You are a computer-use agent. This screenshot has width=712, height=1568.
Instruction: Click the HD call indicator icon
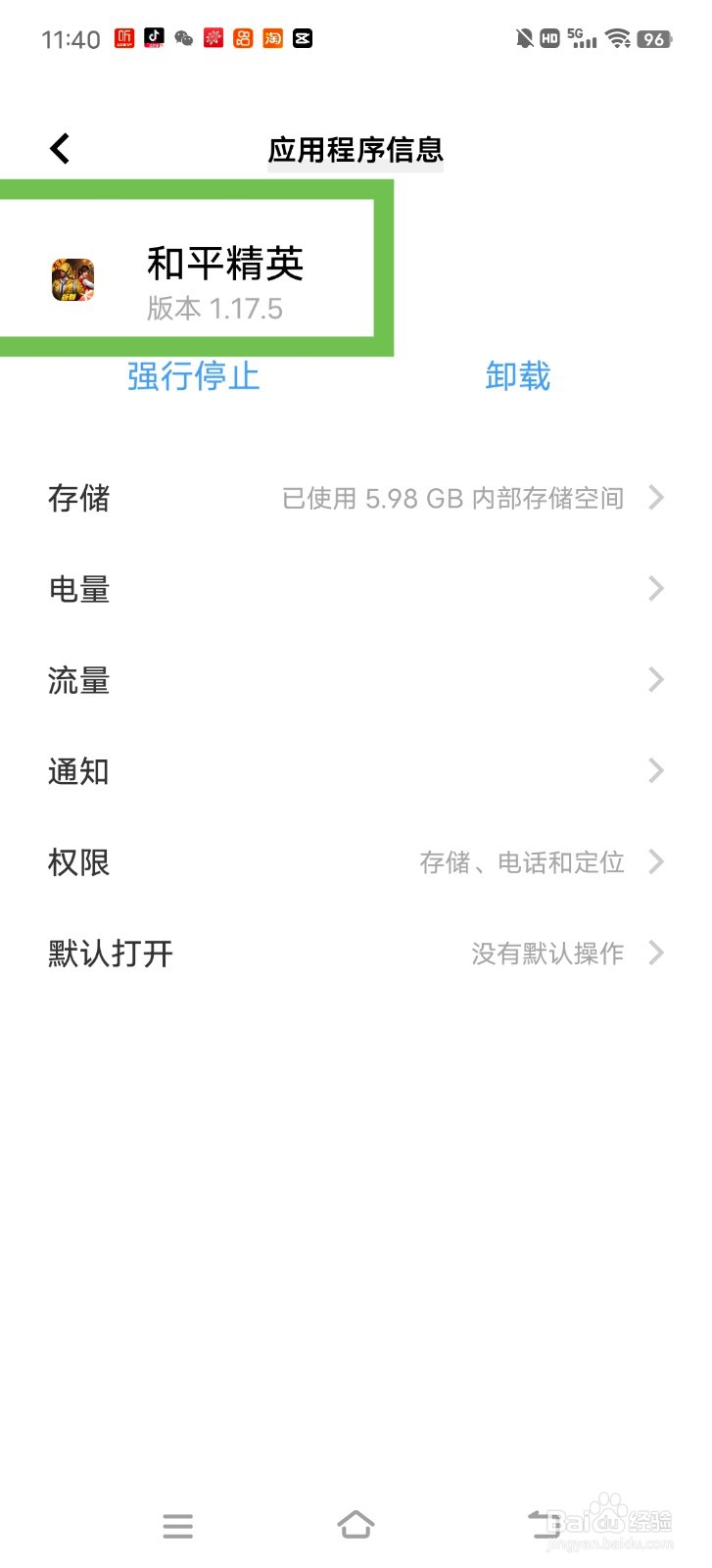(x=550, y=37)
